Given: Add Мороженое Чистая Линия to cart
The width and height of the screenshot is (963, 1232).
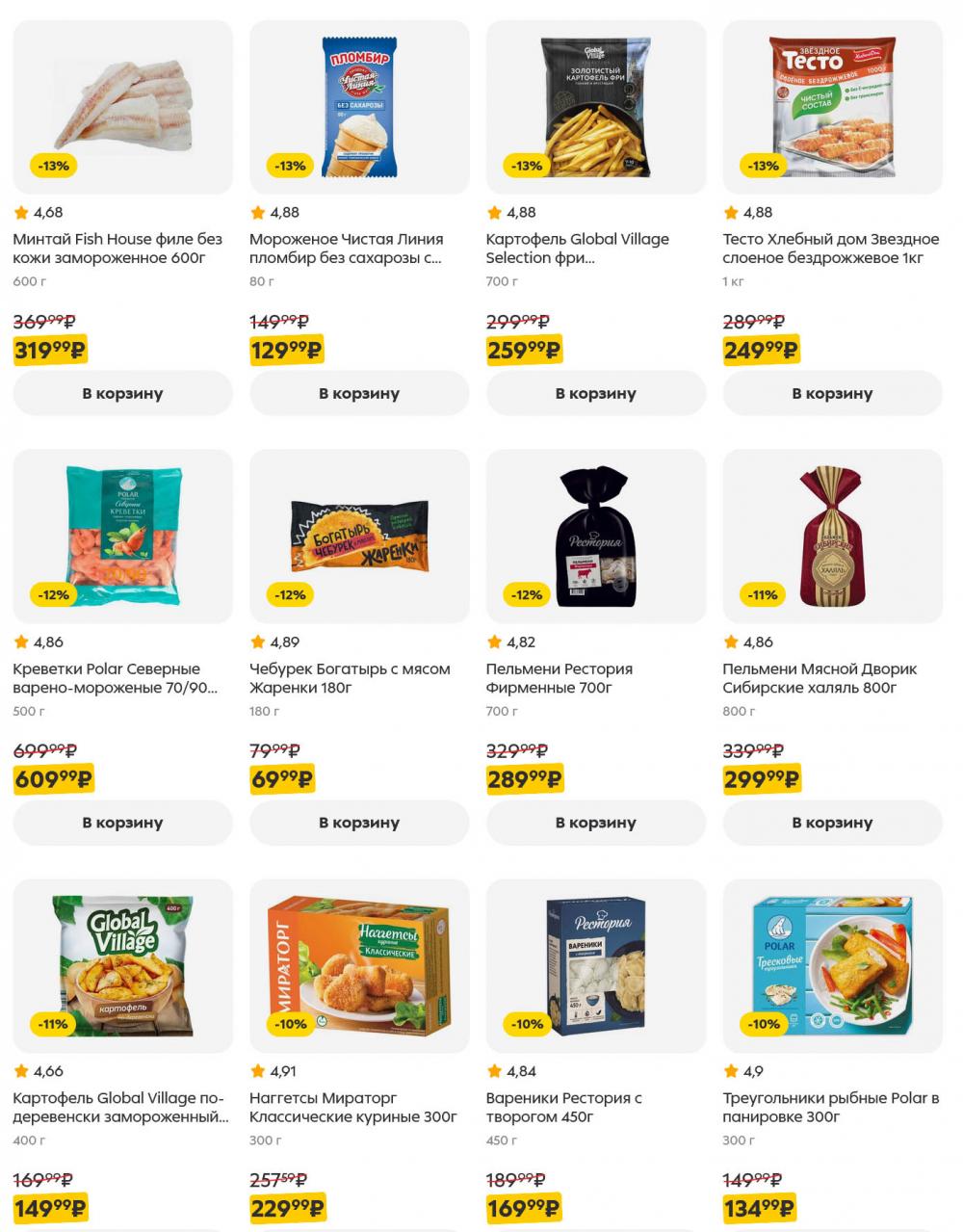Looking at the screenshot, I should pyautogui.click(x=359, y=393).
